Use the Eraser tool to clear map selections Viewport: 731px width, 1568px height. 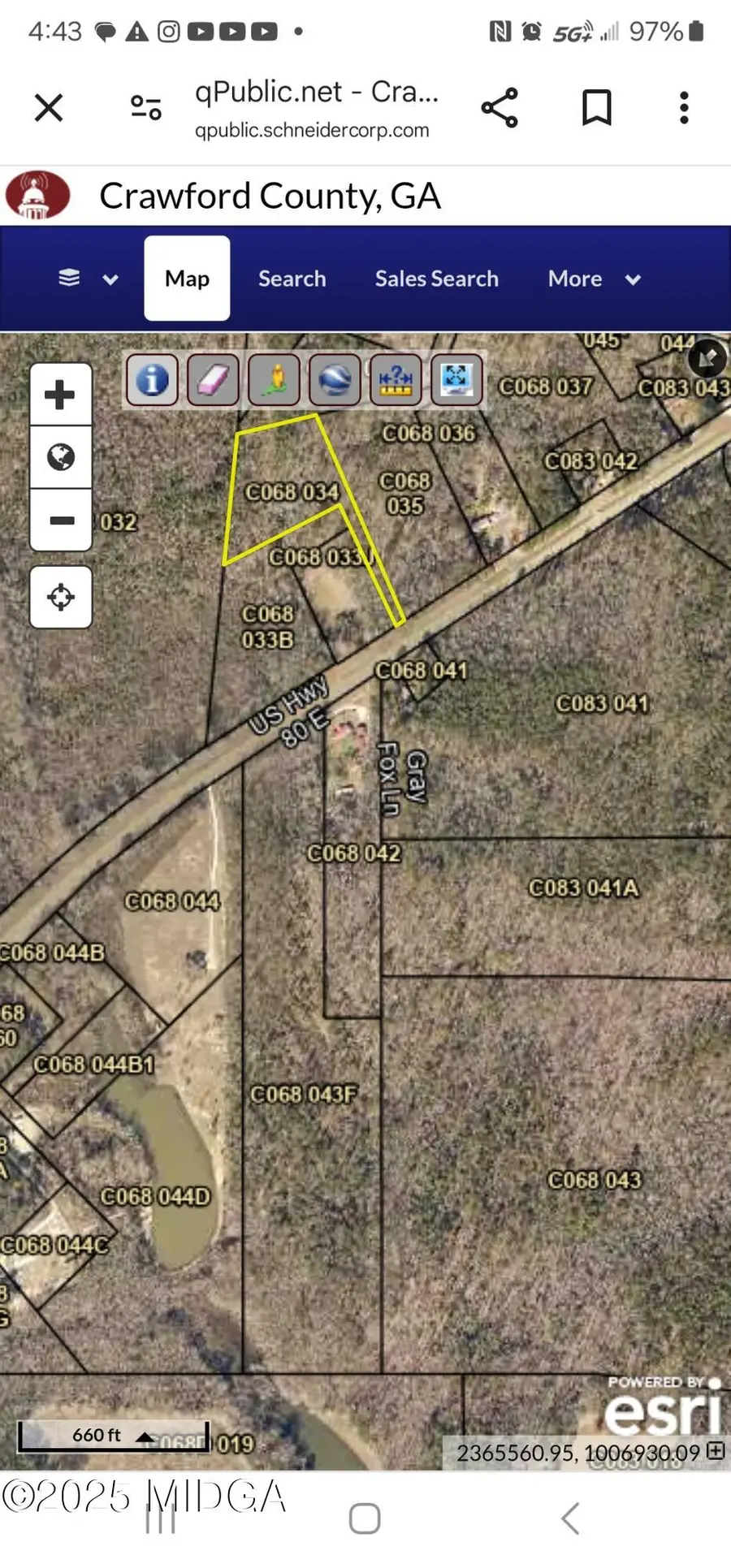(x=212, y=379)
